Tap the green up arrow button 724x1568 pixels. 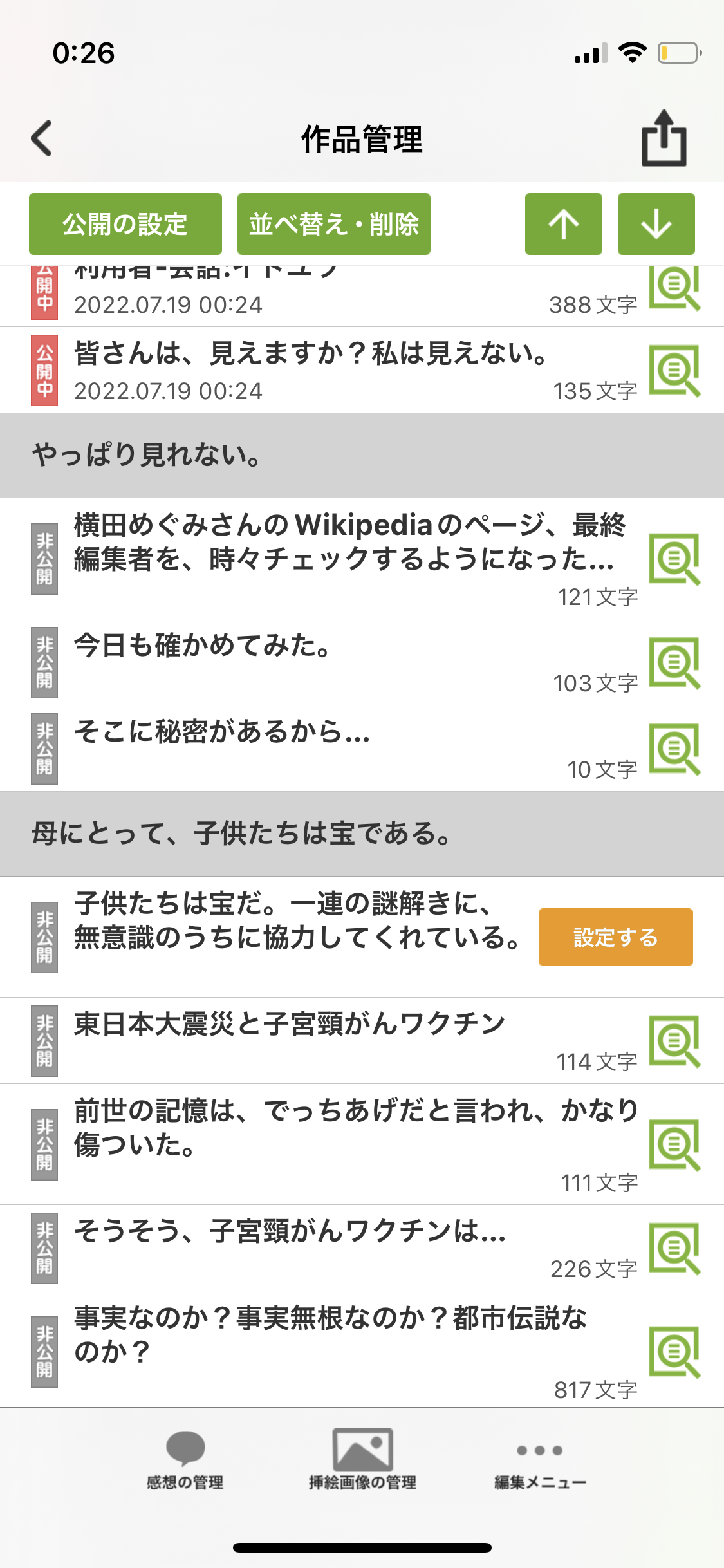coord(563,224)
